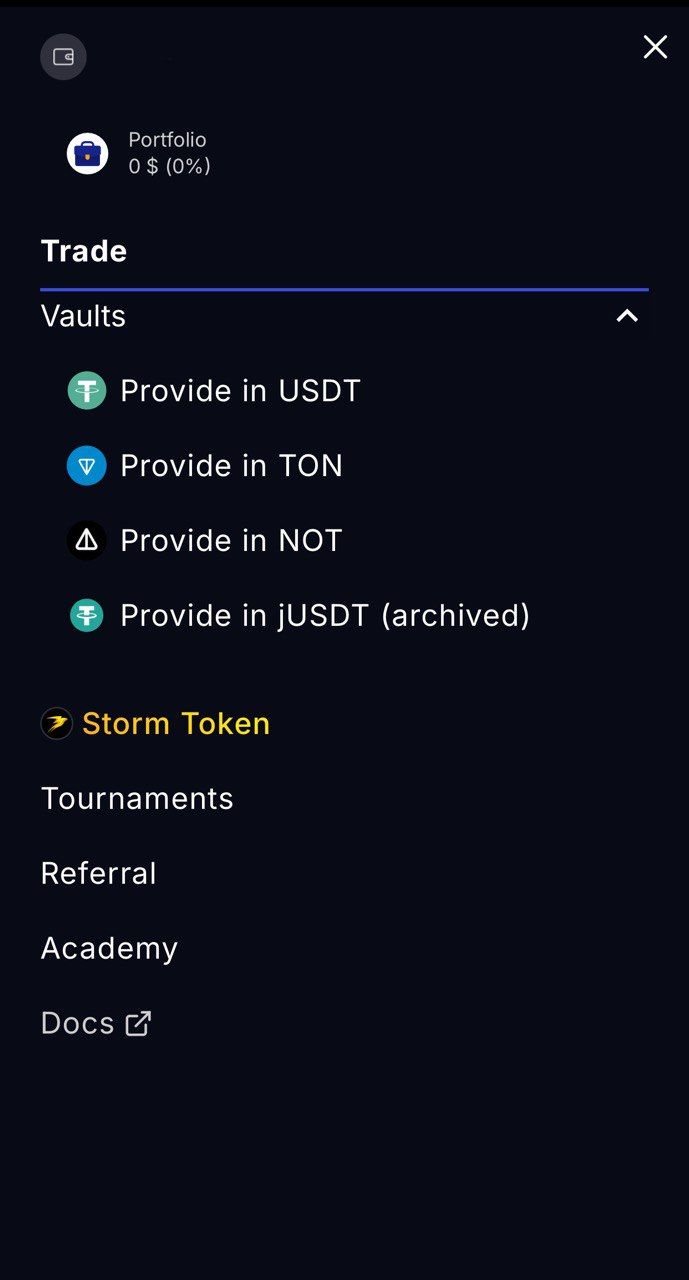Go to the Trade section
The width and height of the screenshot is (689, 1280).
click(x=84, y=251)
